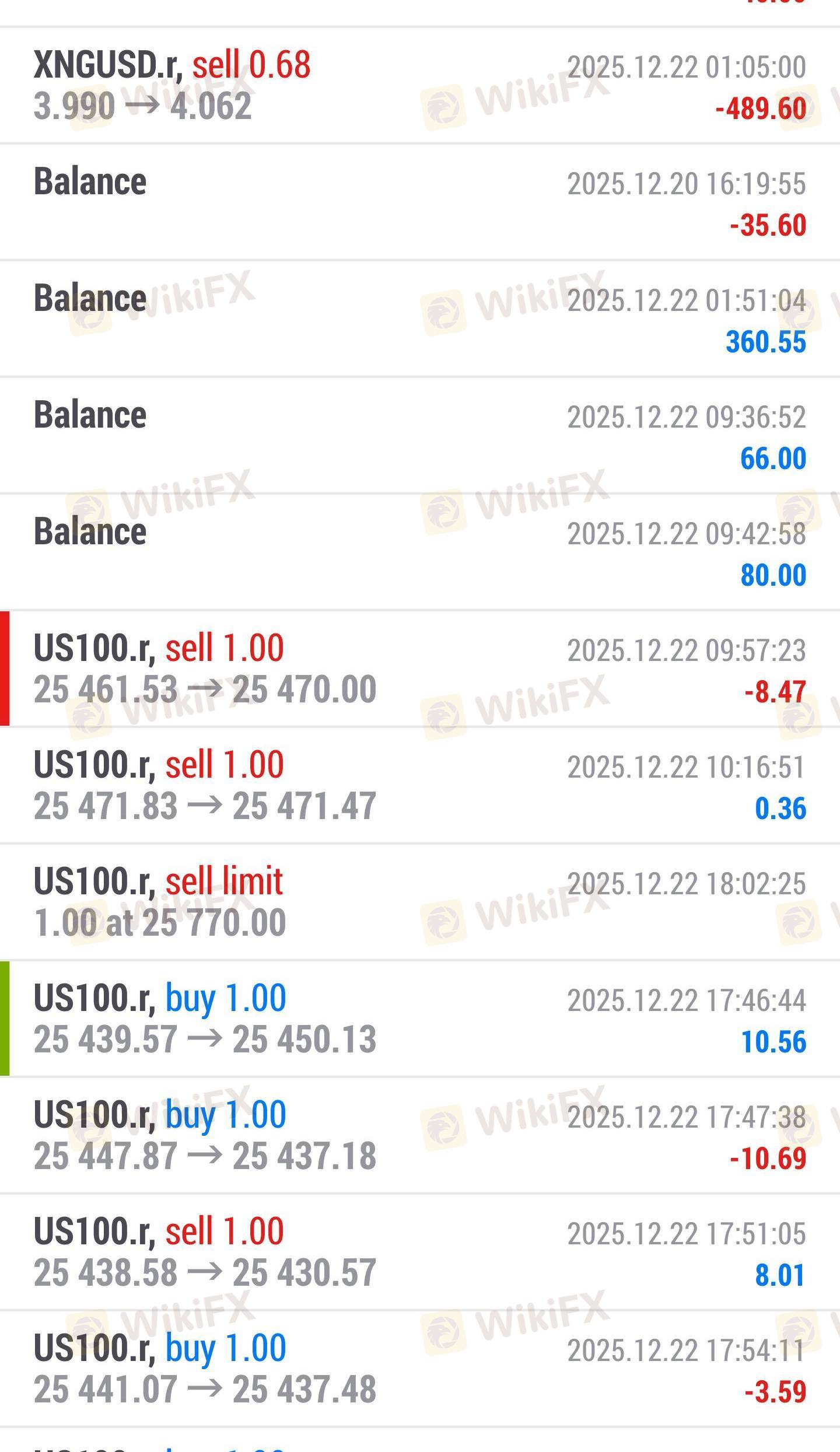Open the Balance entry of 360.55
The width and height of the screenshot is (840, 1452).
point(420,319)
